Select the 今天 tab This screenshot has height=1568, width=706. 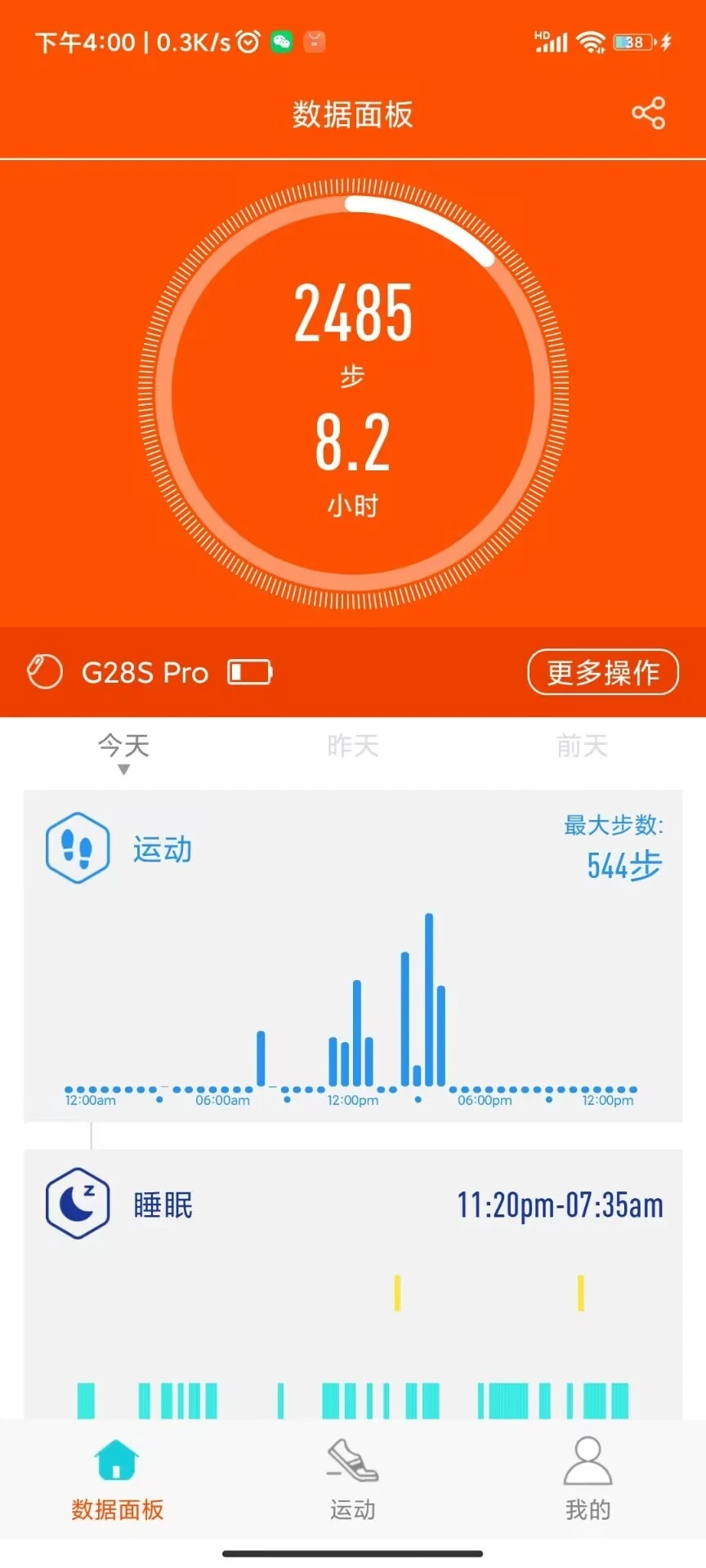(123, 746)
